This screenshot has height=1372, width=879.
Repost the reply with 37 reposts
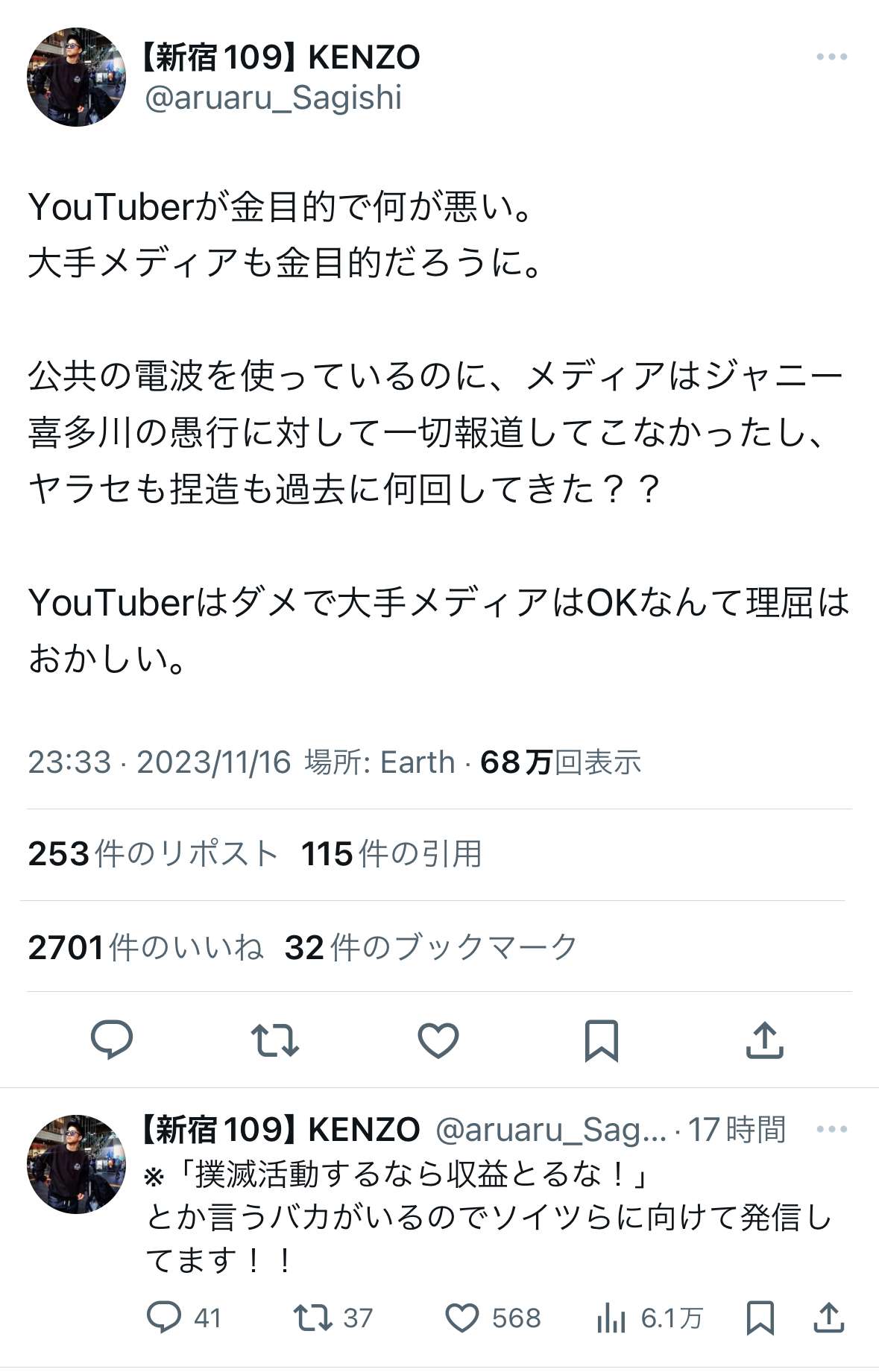313,1317
